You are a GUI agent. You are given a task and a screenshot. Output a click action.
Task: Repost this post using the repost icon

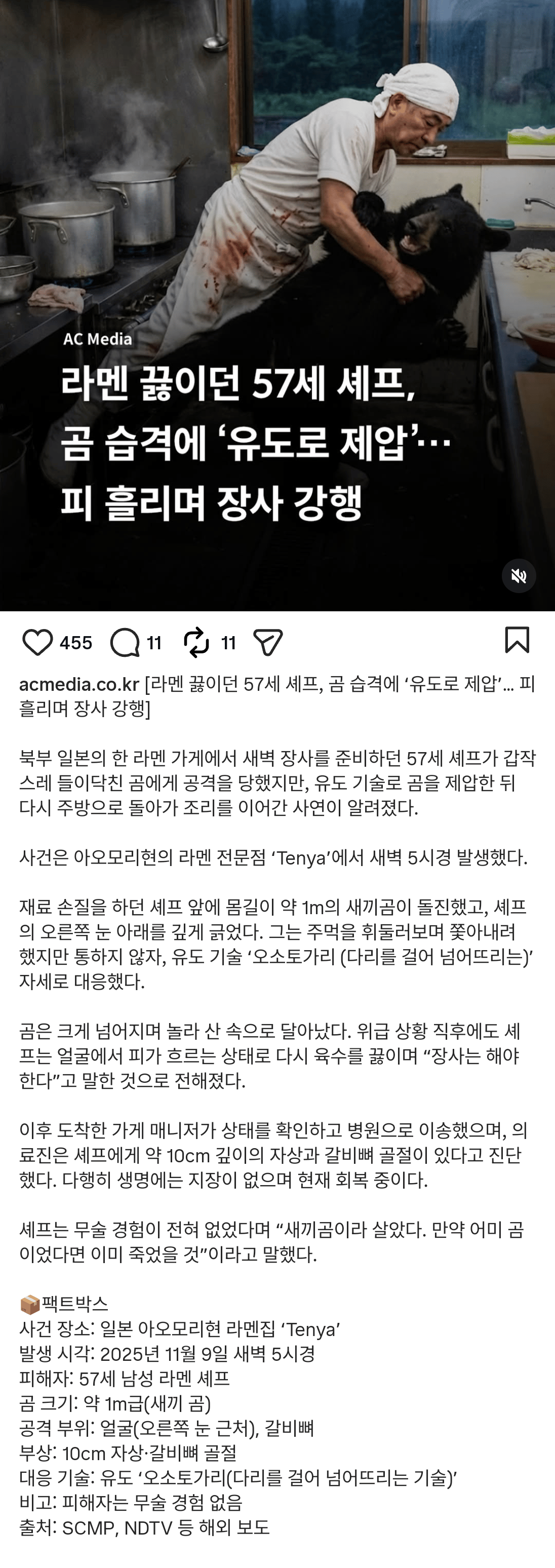point(196,643)
